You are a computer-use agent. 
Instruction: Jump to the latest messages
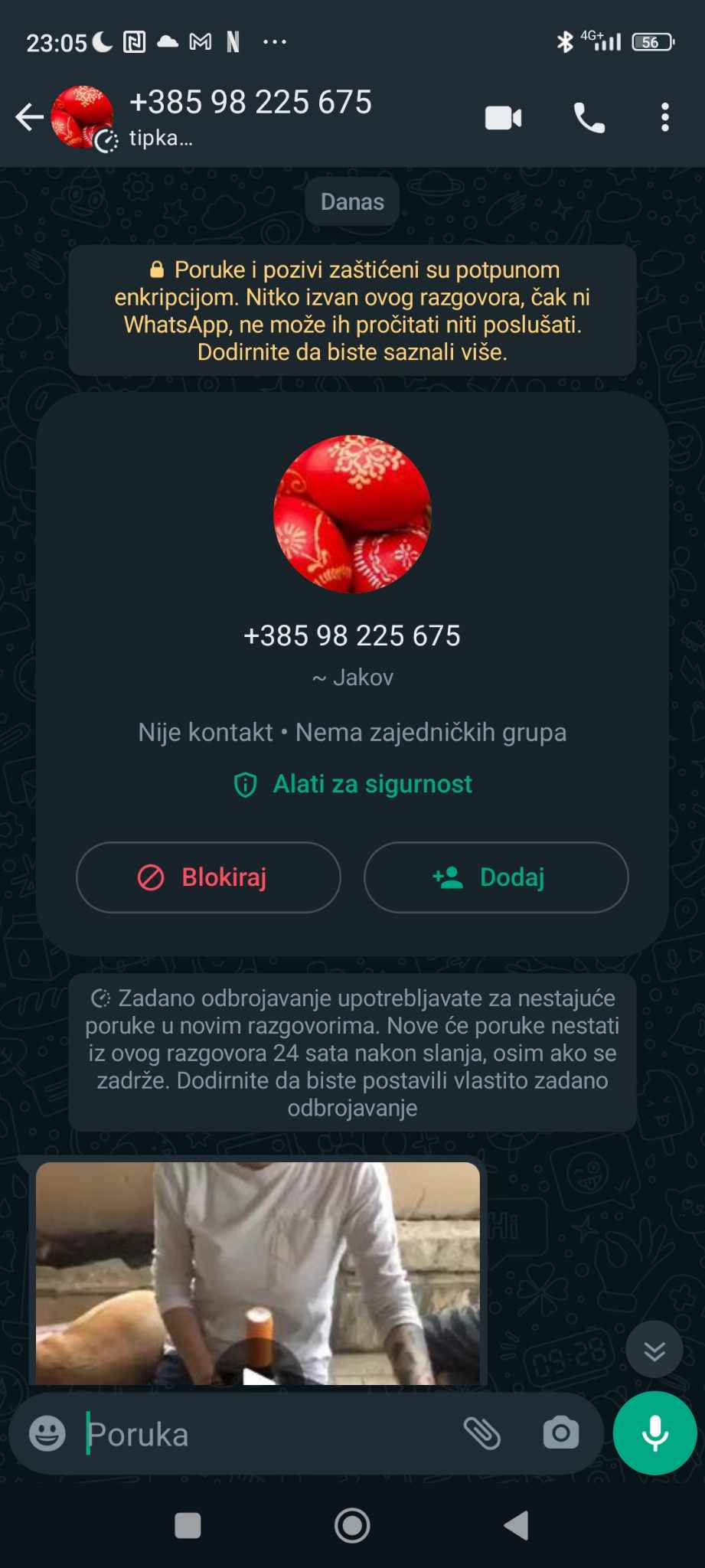(654, 1351)
